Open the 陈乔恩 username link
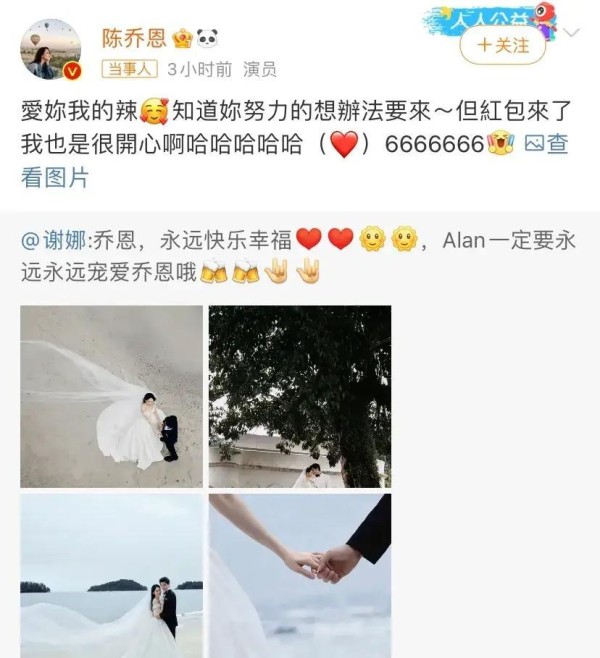The image size is (600, 658). pyautogui.click(x=135, y=37)
